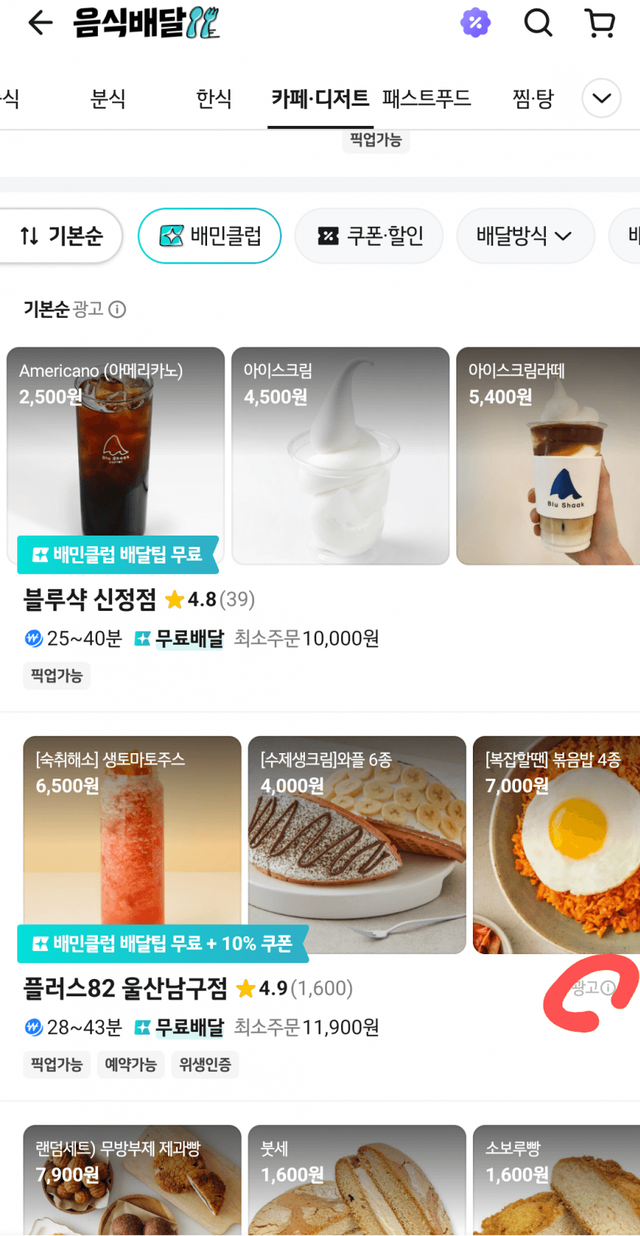This screenshot has height=1236, width=640.
Task: Switch to the 한식 tab
Action: (x=214, y=99)
